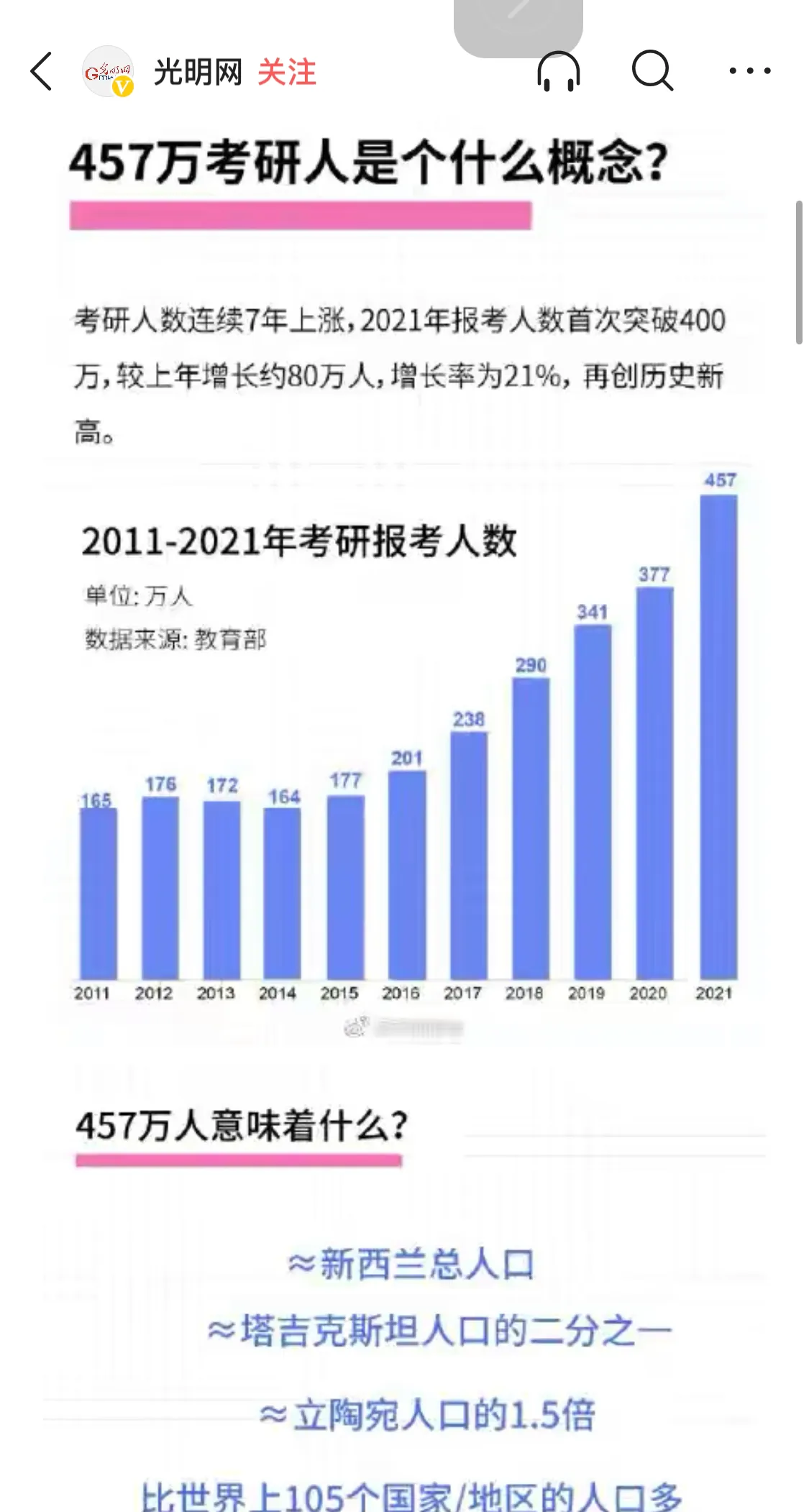This screenshot has height=1512, width=809.
Task: Open the three-dot overflow menu
Action: (x=749, y=71)
